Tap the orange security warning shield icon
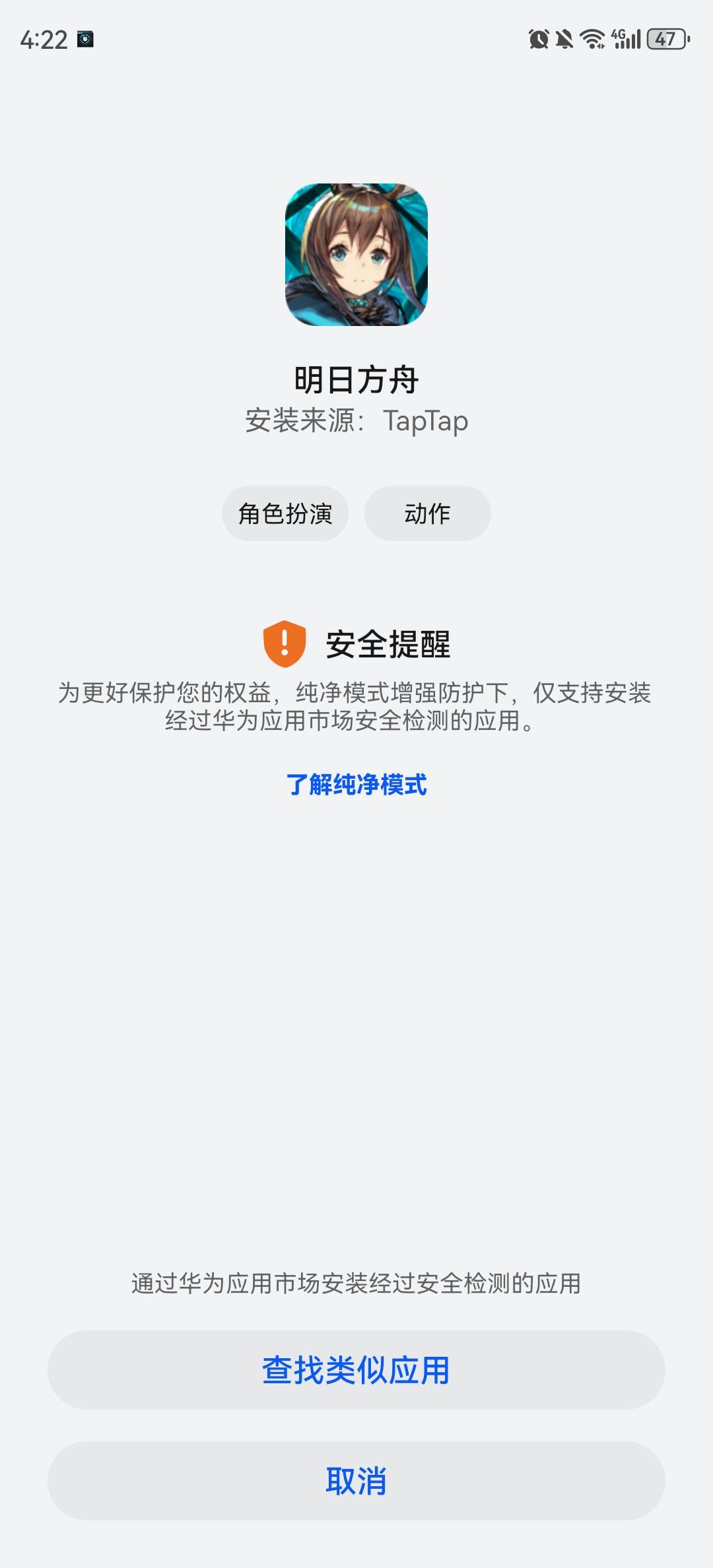The width and height of the screenshot is (713, 1568). tap(285, 643)
